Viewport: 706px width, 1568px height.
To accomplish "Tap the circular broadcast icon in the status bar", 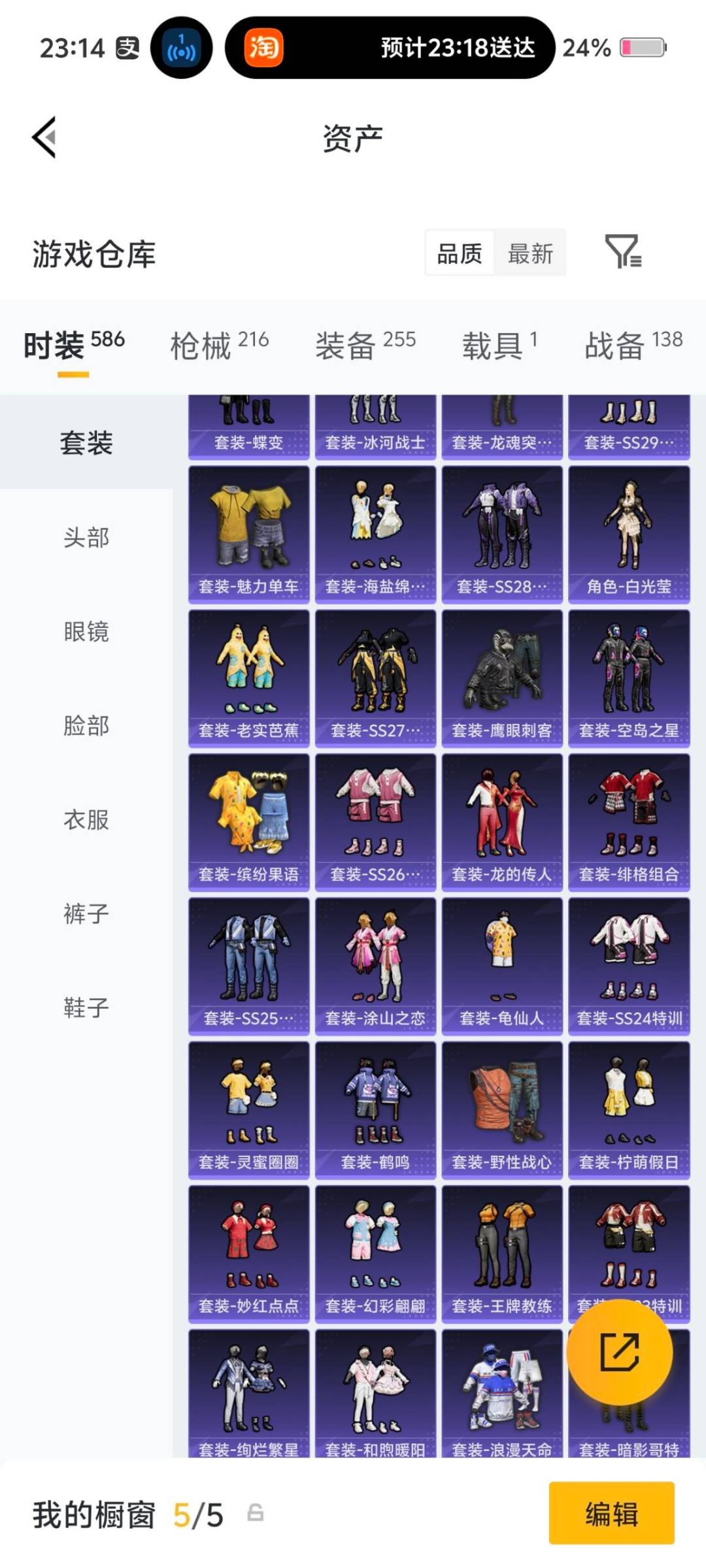I will pos(181,47).
